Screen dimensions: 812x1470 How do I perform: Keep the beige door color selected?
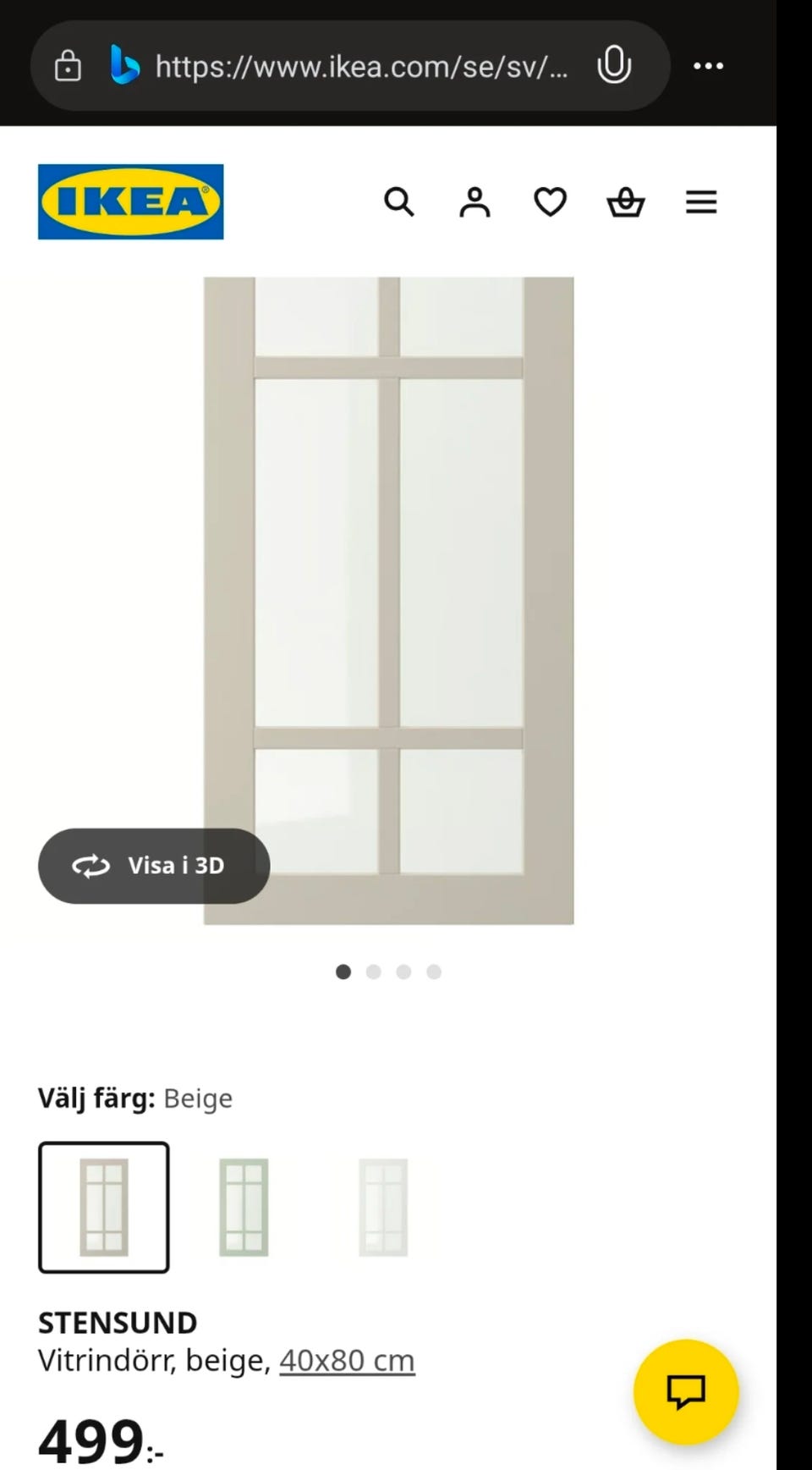pyautogui.click(x=103, y=1207)
